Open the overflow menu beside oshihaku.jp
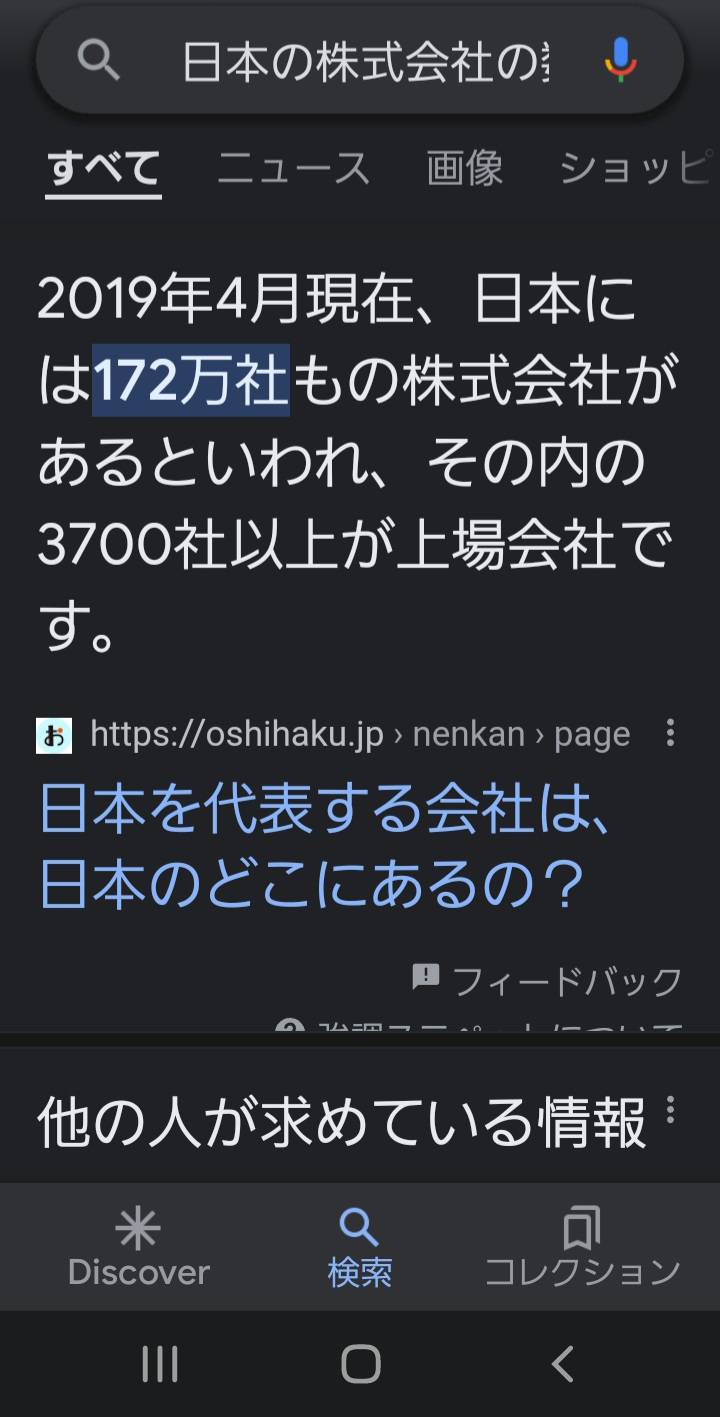Screen dimensions: 720x1417 point(670,734)
